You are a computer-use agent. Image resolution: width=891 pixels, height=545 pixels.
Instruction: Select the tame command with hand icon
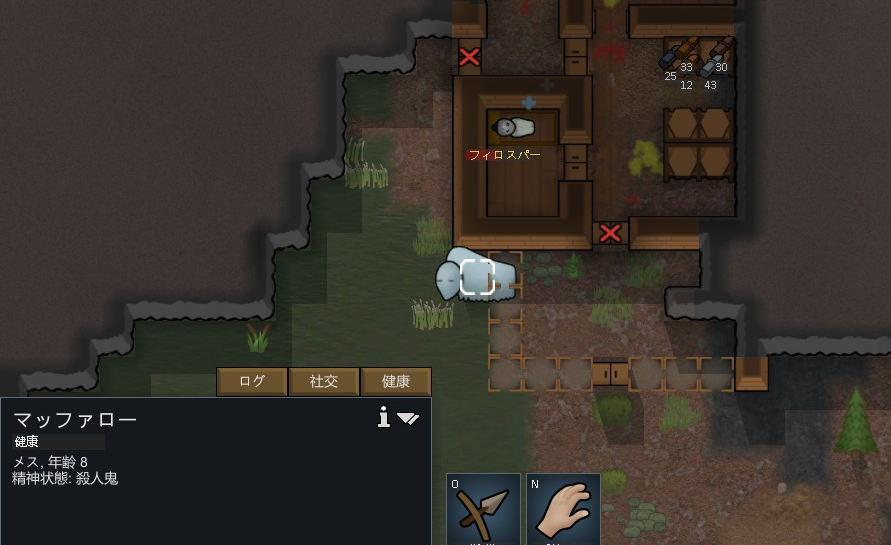point(563,509)
